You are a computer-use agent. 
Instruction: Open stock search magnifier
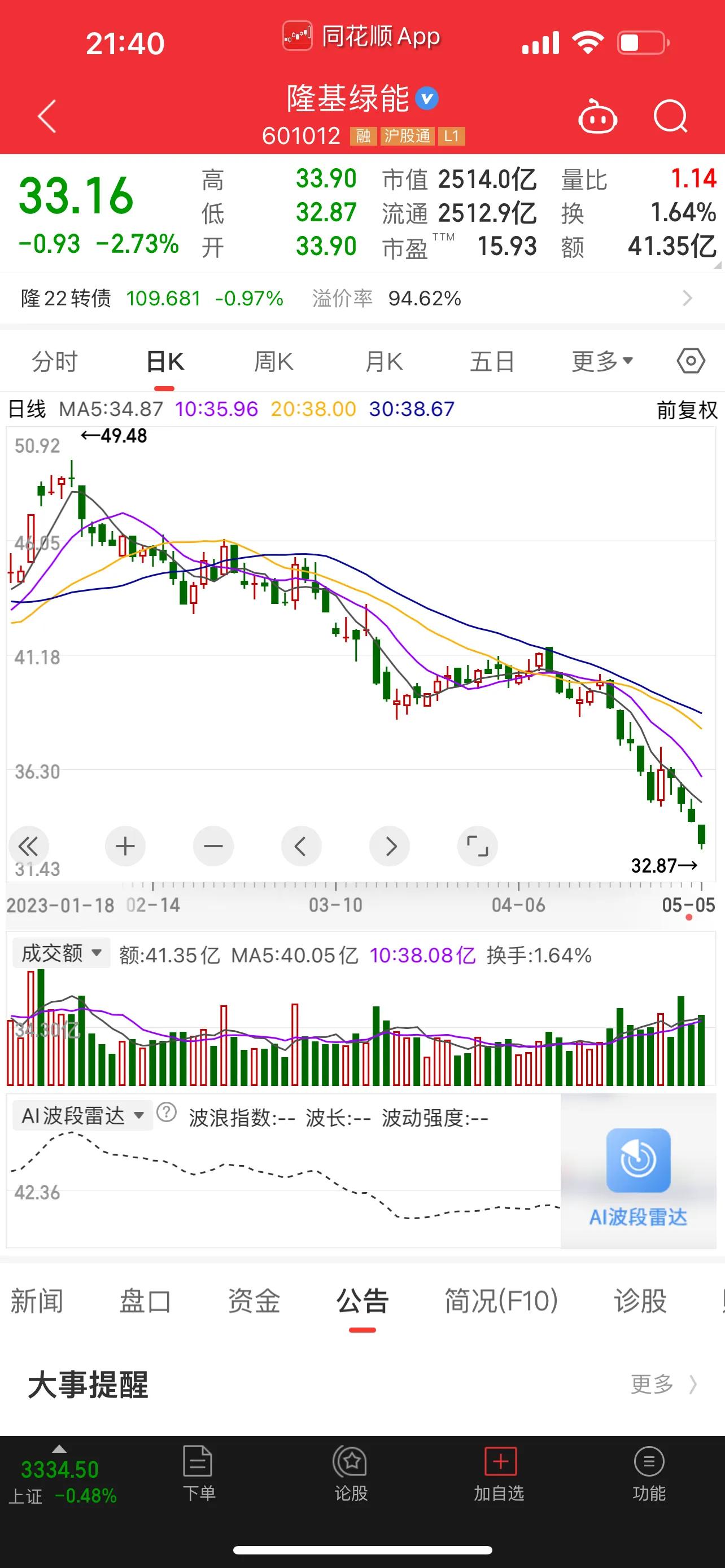670,116
